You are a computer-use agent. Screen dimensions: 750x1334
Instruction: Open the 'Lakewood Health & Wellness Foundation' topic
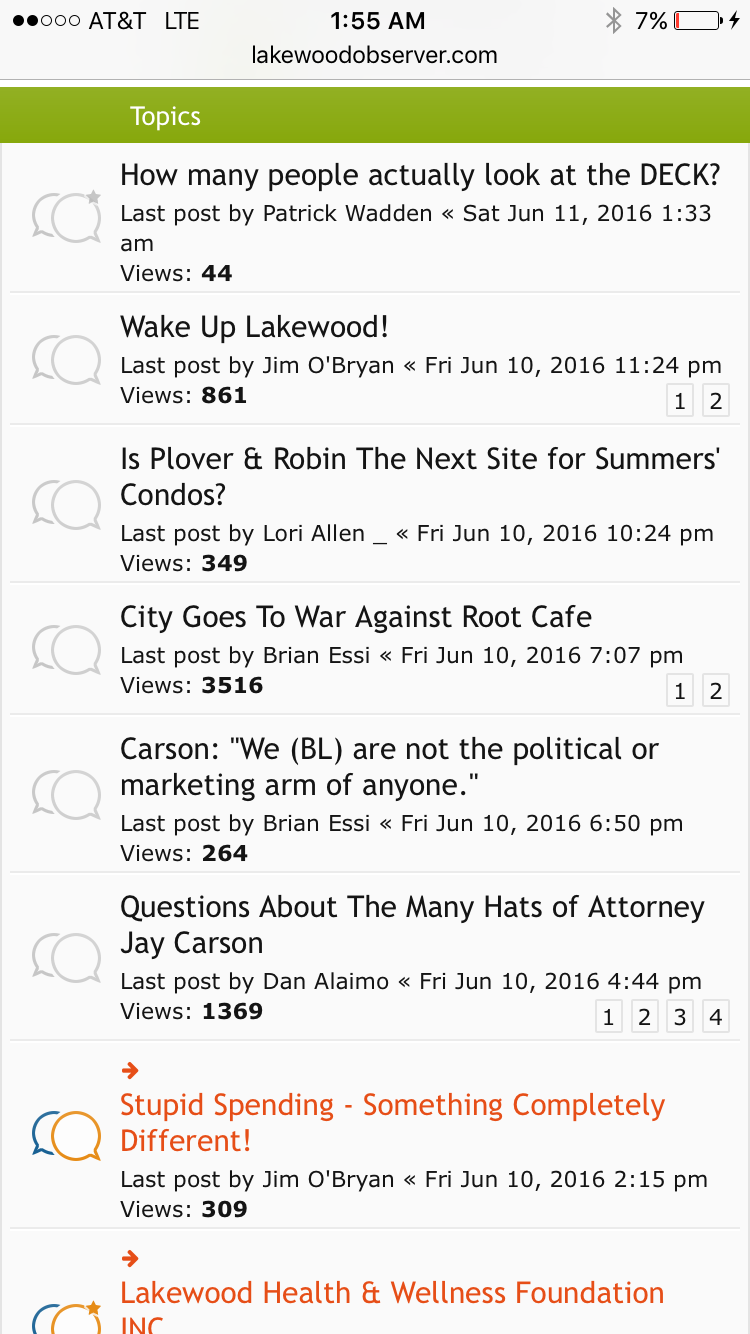[x=392, y=1293]
